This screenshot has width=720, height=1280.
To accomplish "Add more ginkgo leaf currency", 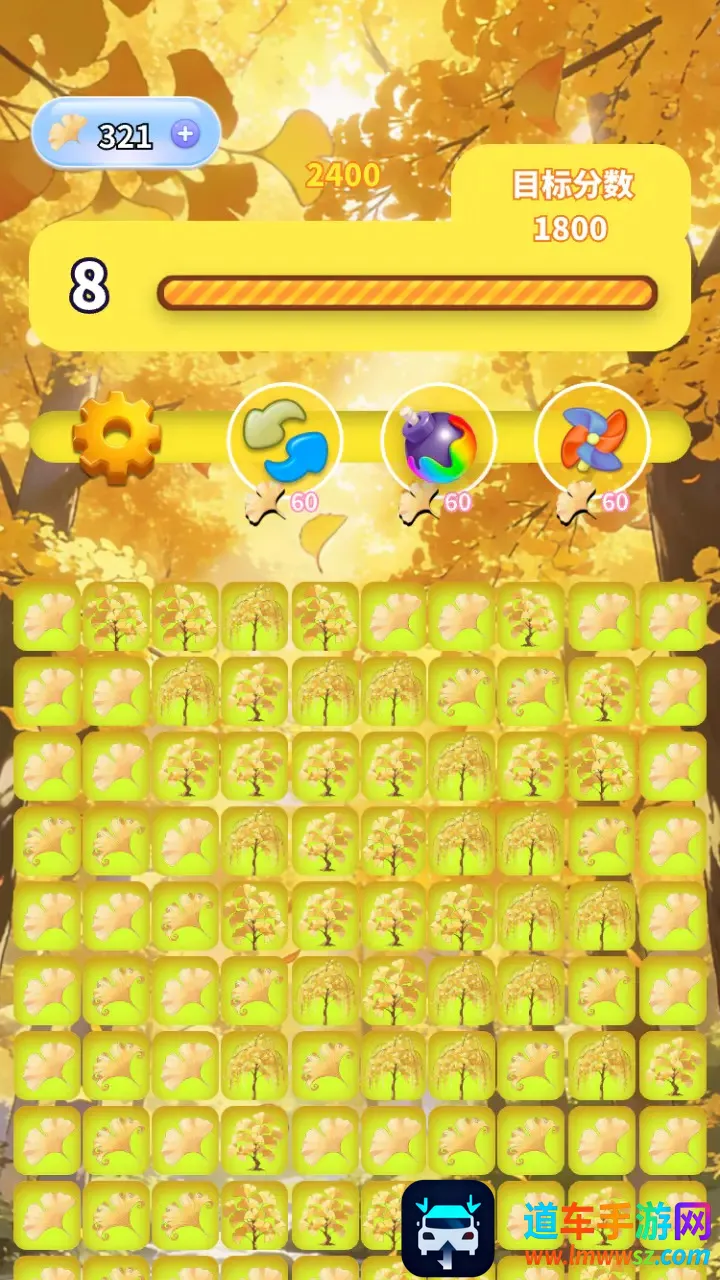I will pos(185,134).
